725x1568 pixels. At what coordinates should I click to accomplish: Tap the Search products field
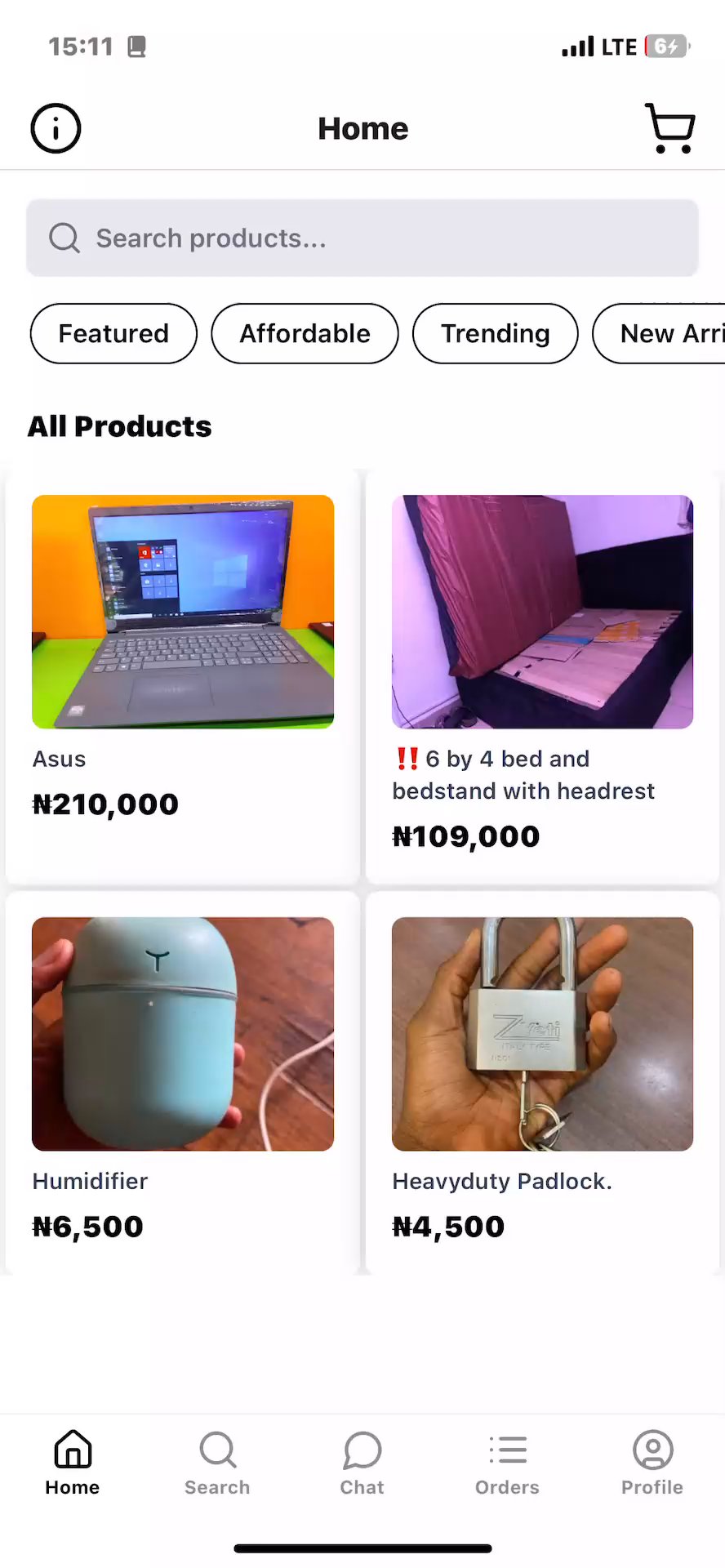[x=362, y=238]
